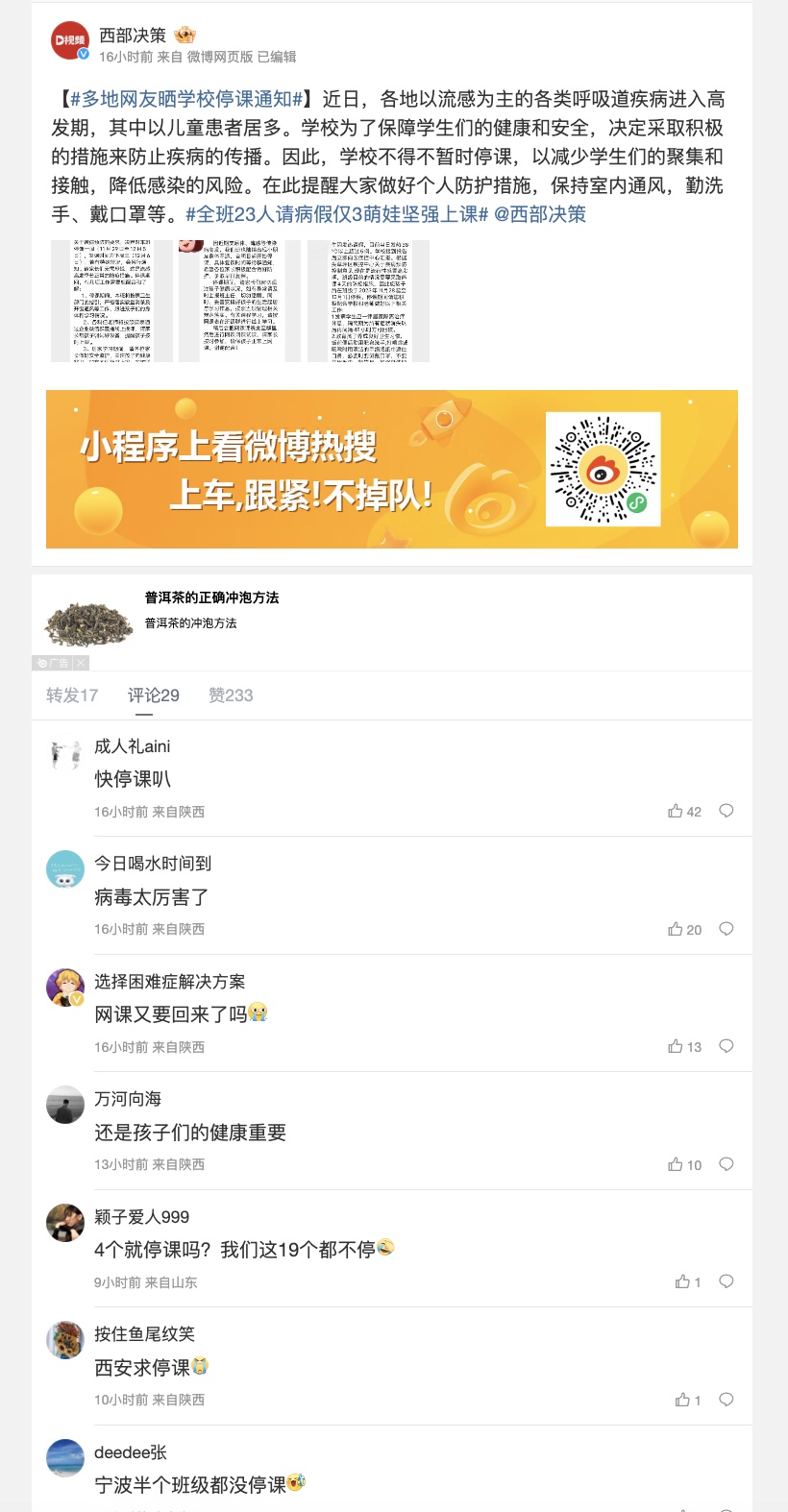Open 西部决策 profile from the post header
Screen dimensions: 788x1512
(x=133, y=36)
